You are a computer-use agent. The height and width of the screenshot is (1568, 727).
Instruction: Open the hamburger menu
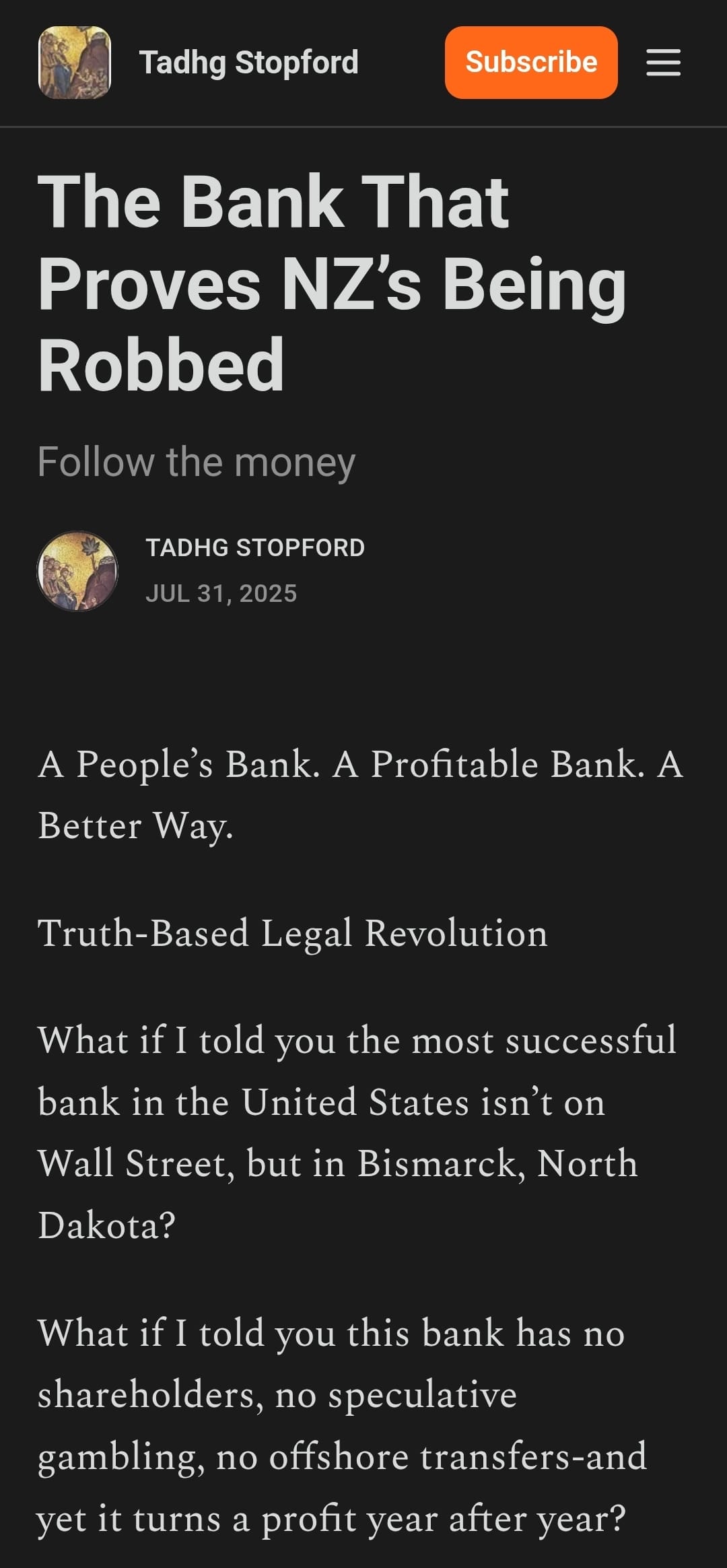pos(663,63)
